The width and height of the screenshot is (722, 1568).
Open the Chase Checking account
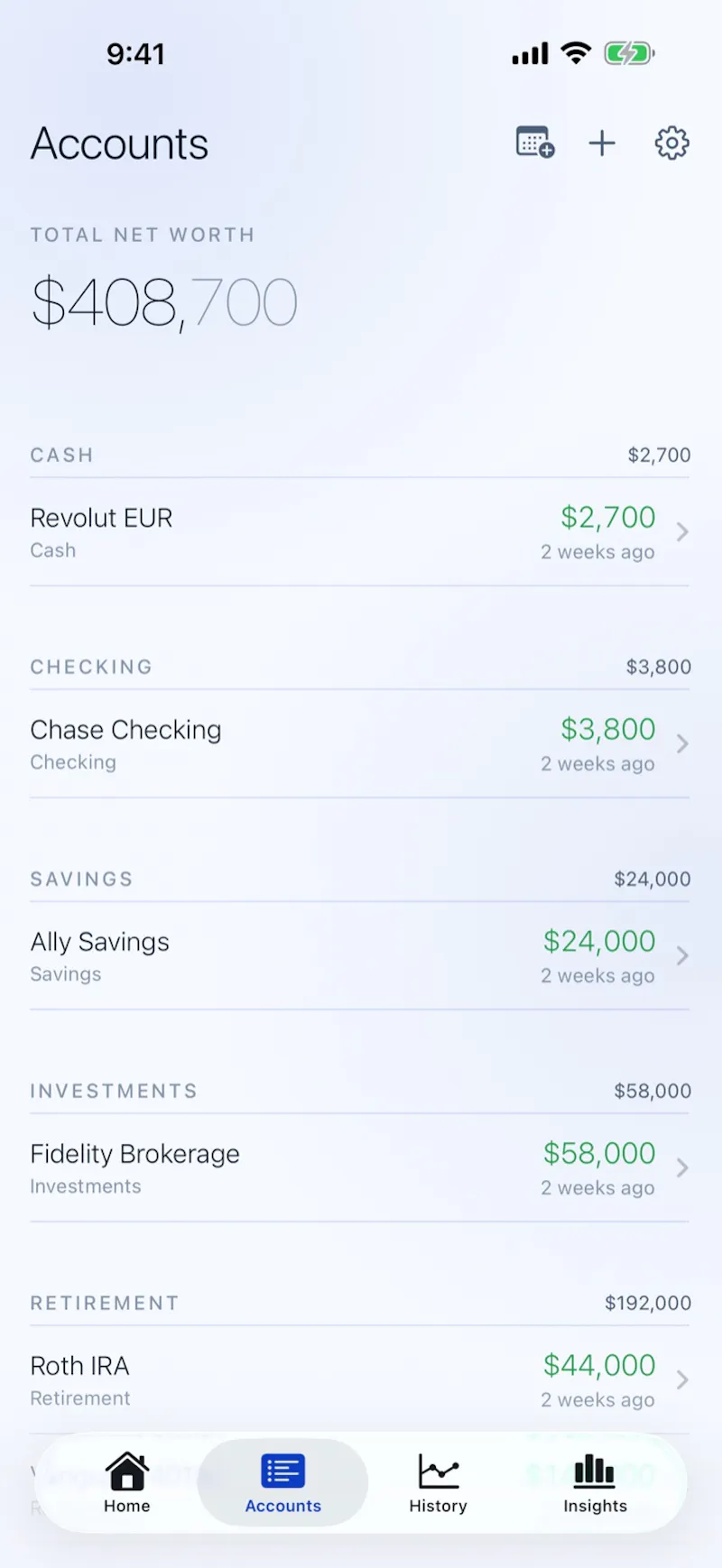pyautogui.click(x=360, y=744)
